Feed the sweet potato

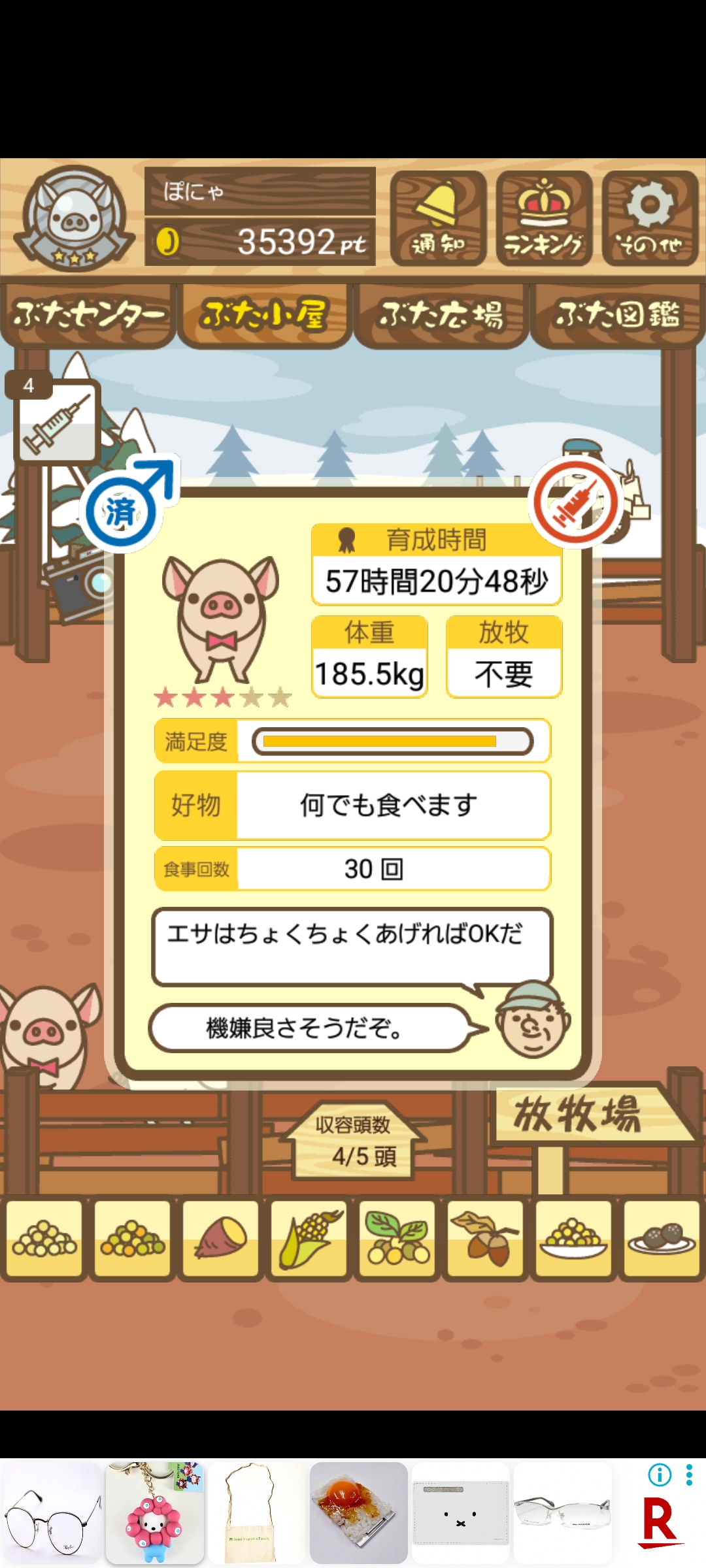(221, 1238)
